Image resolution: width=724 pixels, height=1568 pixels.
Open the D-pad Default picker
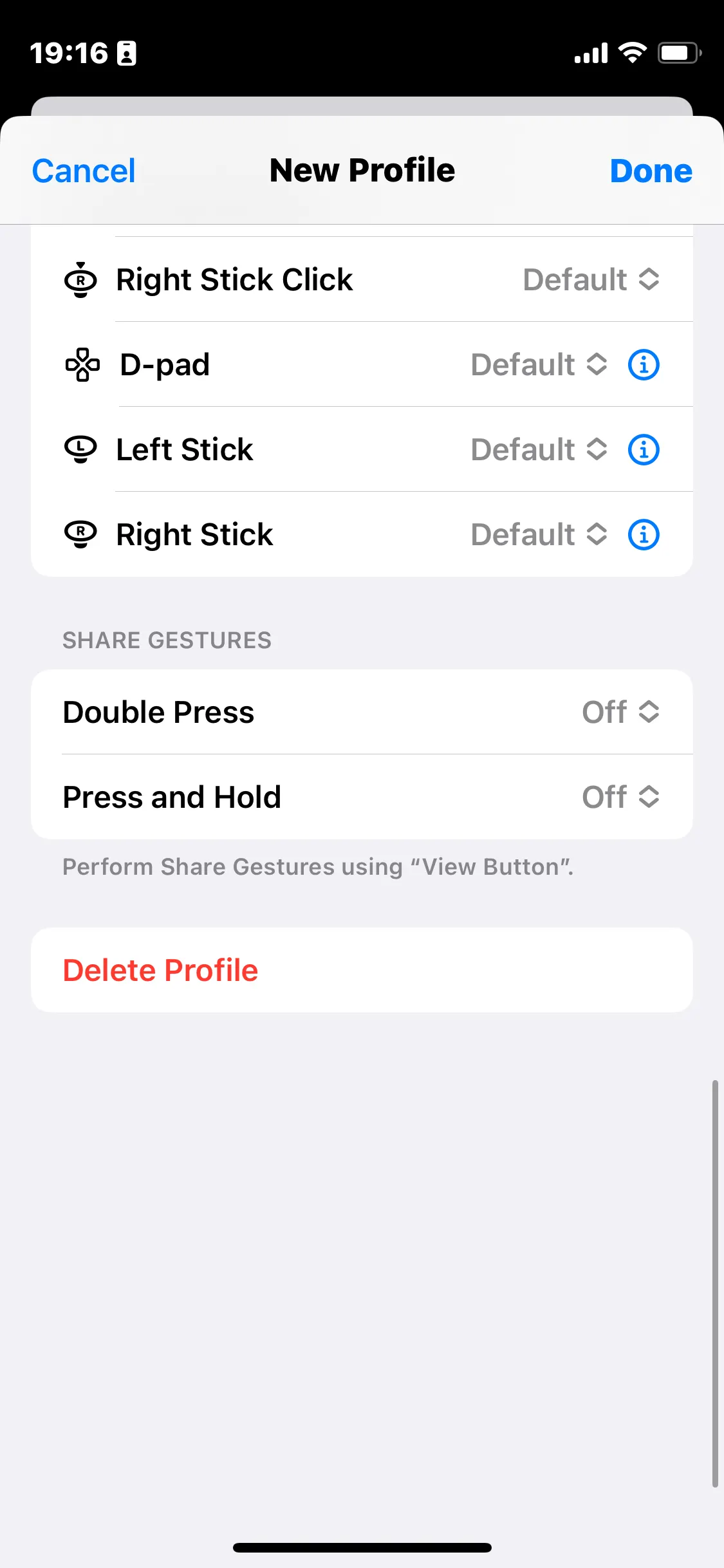pyautogui.click(x=539, y=364)
